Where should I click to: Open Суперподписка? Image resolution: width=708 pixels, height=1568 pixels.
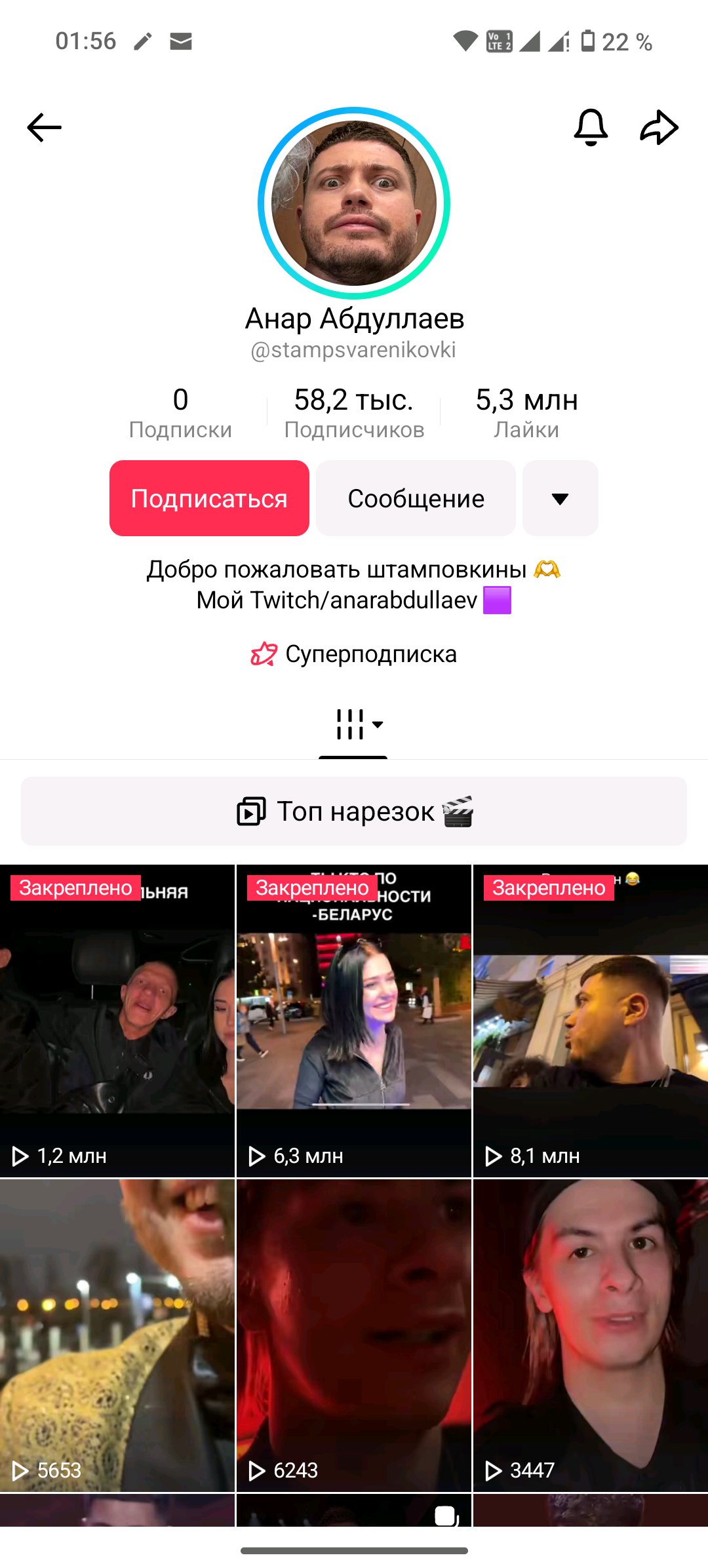tap(354, 654)
